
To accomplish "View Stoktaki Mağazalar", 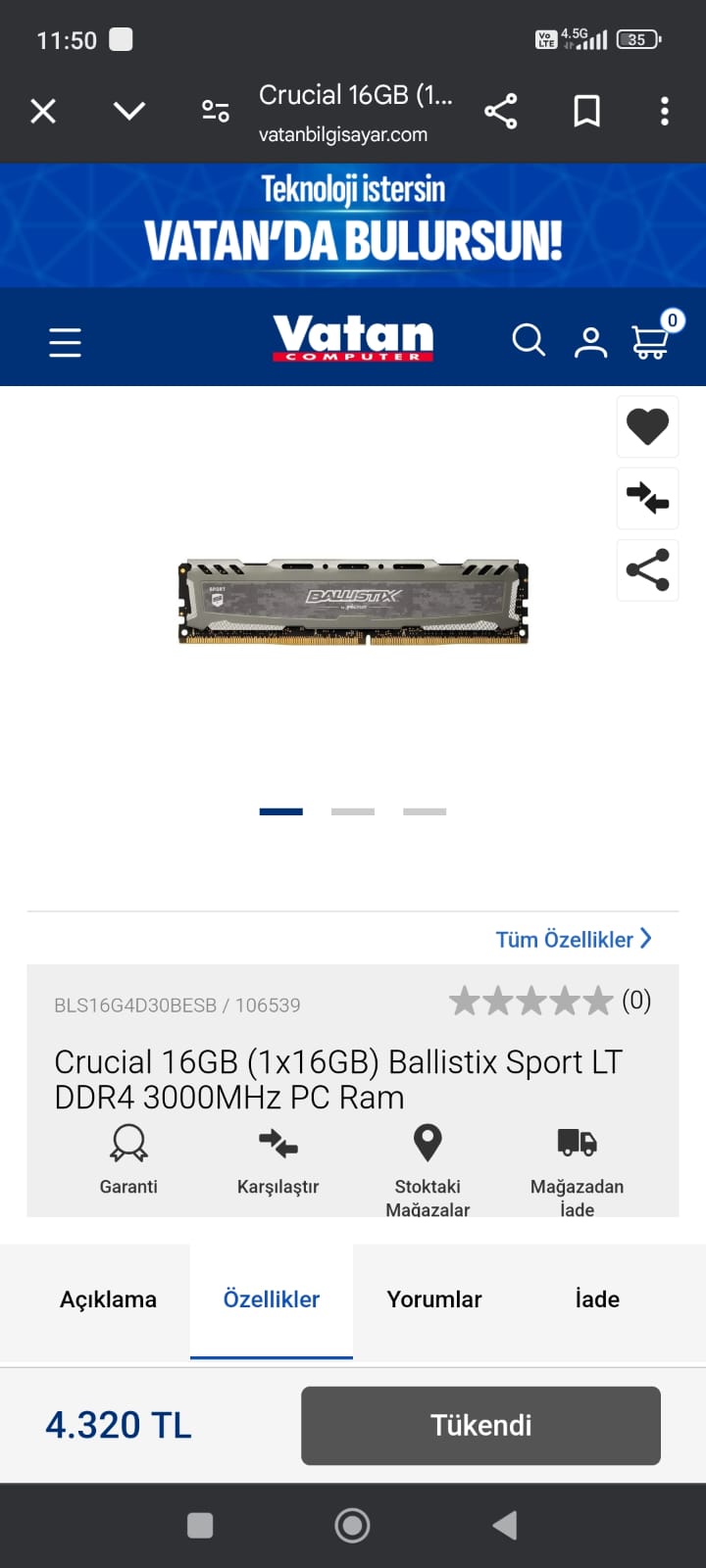I will point(428,1166).
